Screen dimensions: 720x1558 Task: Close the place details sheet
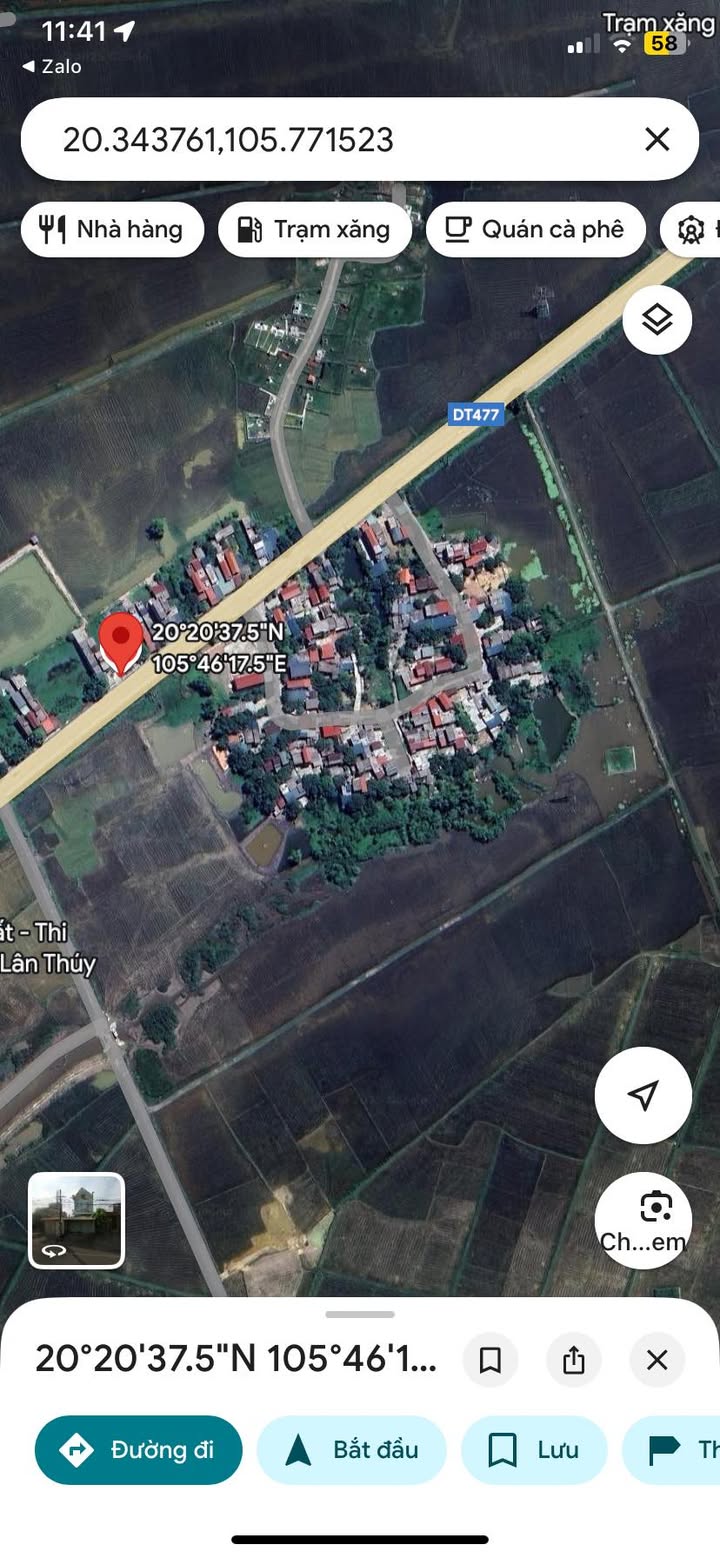tap(657, 1360)
